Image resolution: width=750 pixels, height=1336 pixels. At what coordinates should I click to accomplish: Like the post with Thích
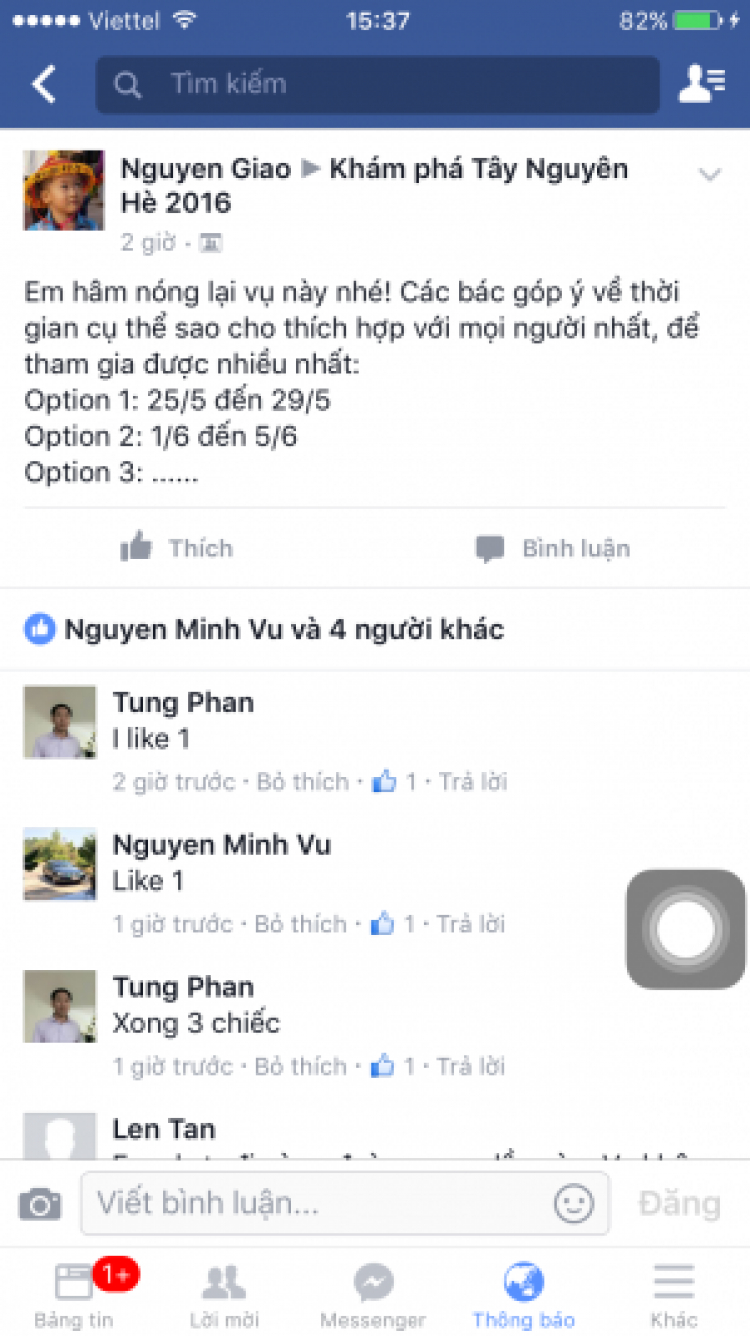pos(176,548)
